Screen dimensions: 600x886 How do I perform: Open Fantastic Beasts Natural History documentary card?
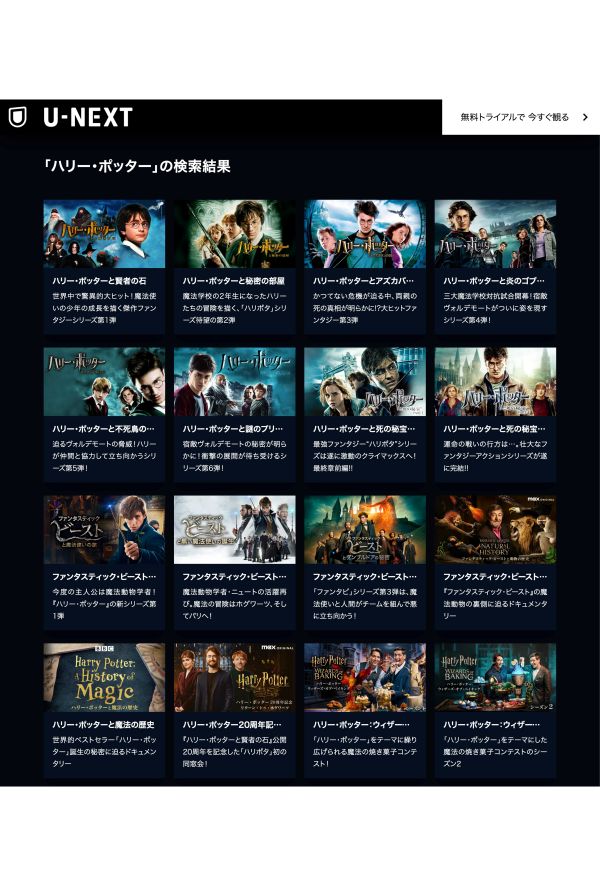click(495, 530)
